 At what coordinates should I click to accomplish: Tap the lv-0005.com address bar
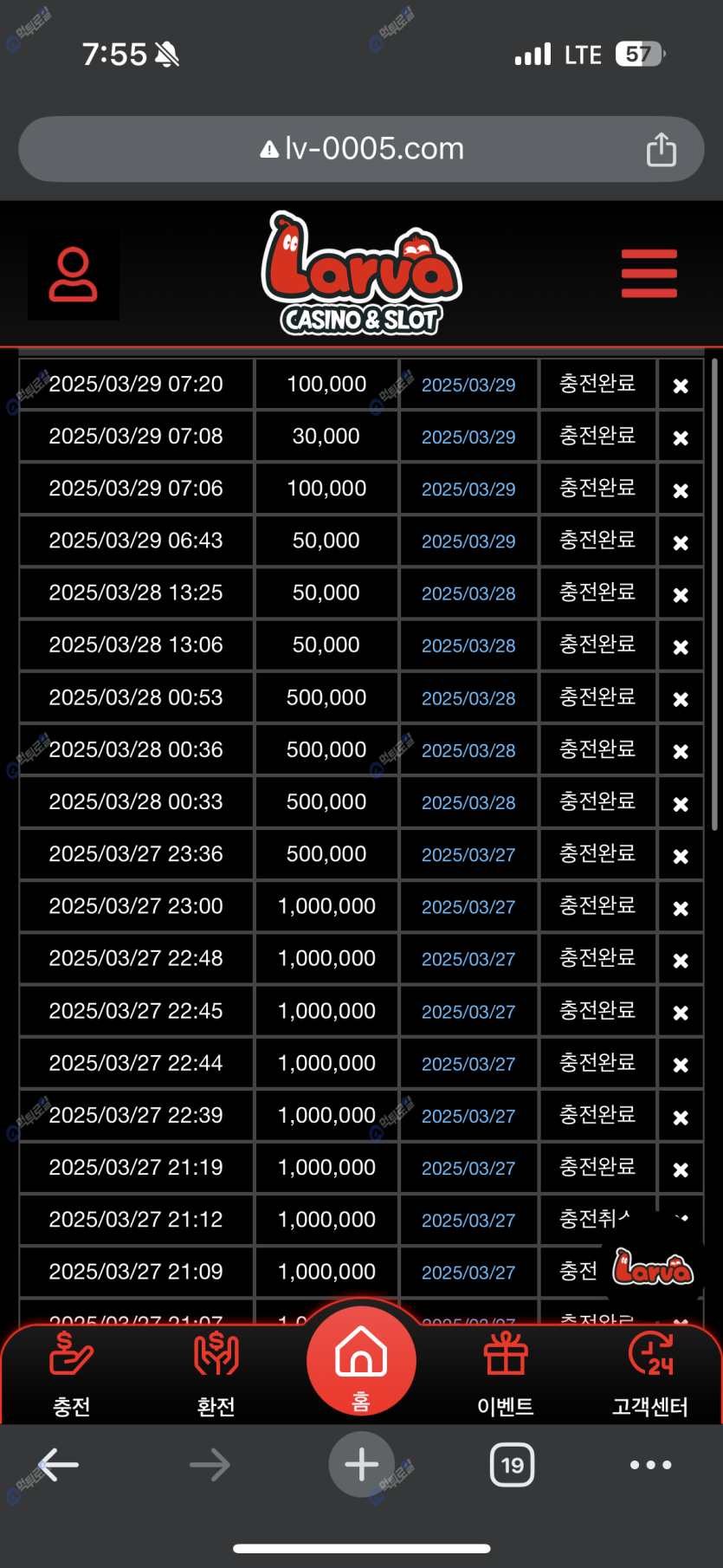362,149
